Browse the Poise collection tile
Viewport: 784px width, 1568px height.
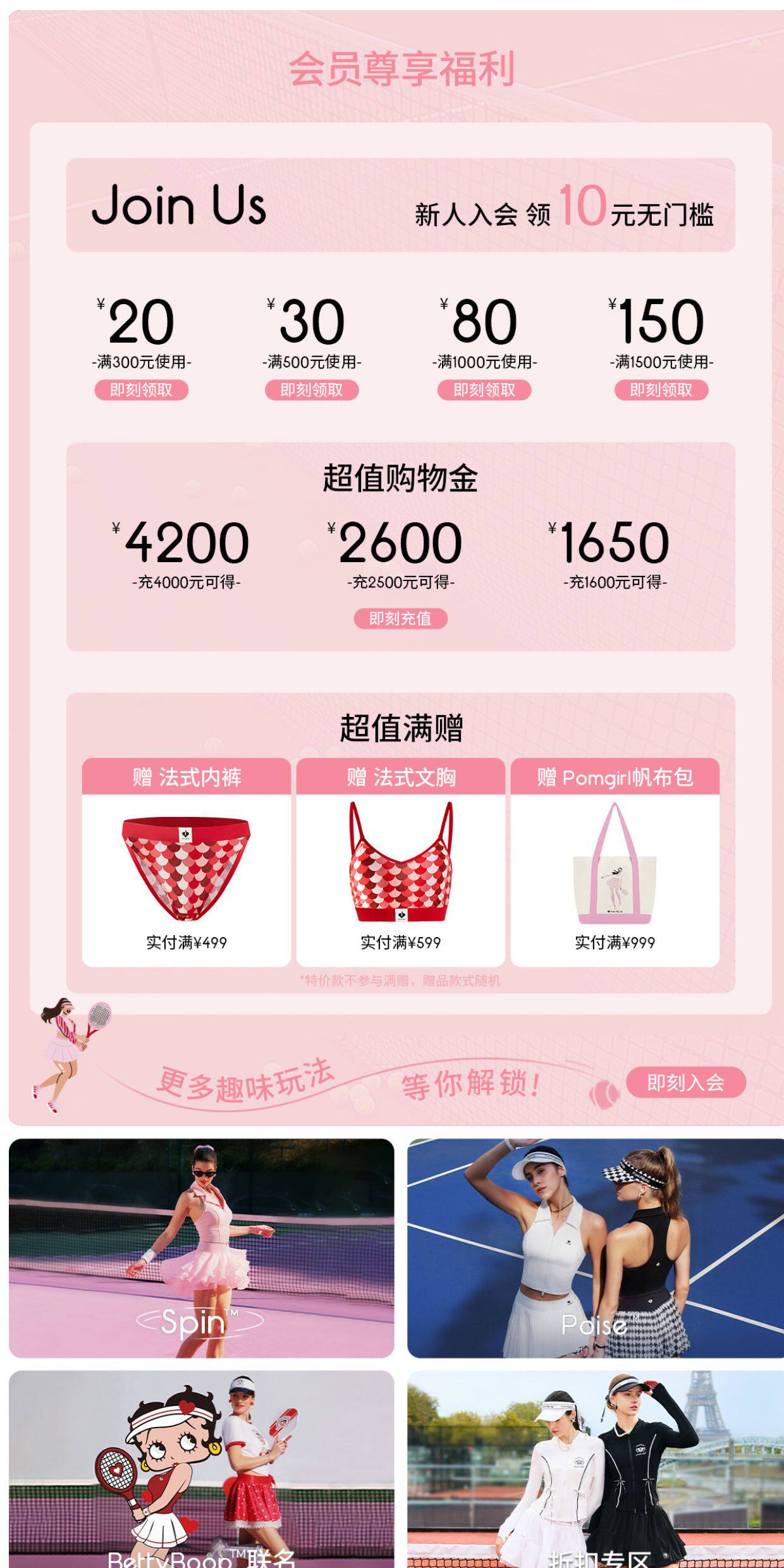pyautogui.click(x=596, y=1249)
